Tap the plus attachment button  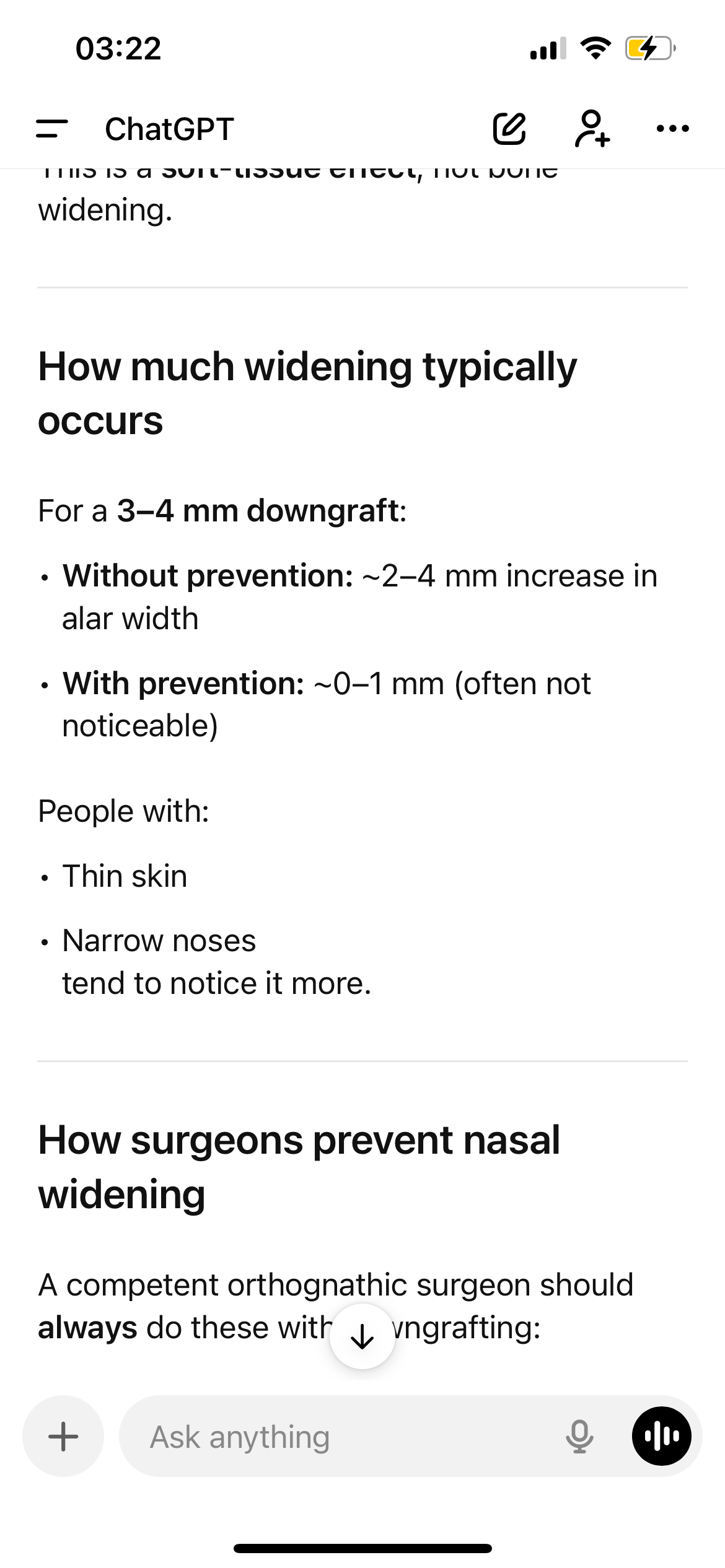tap(63, 1437)
